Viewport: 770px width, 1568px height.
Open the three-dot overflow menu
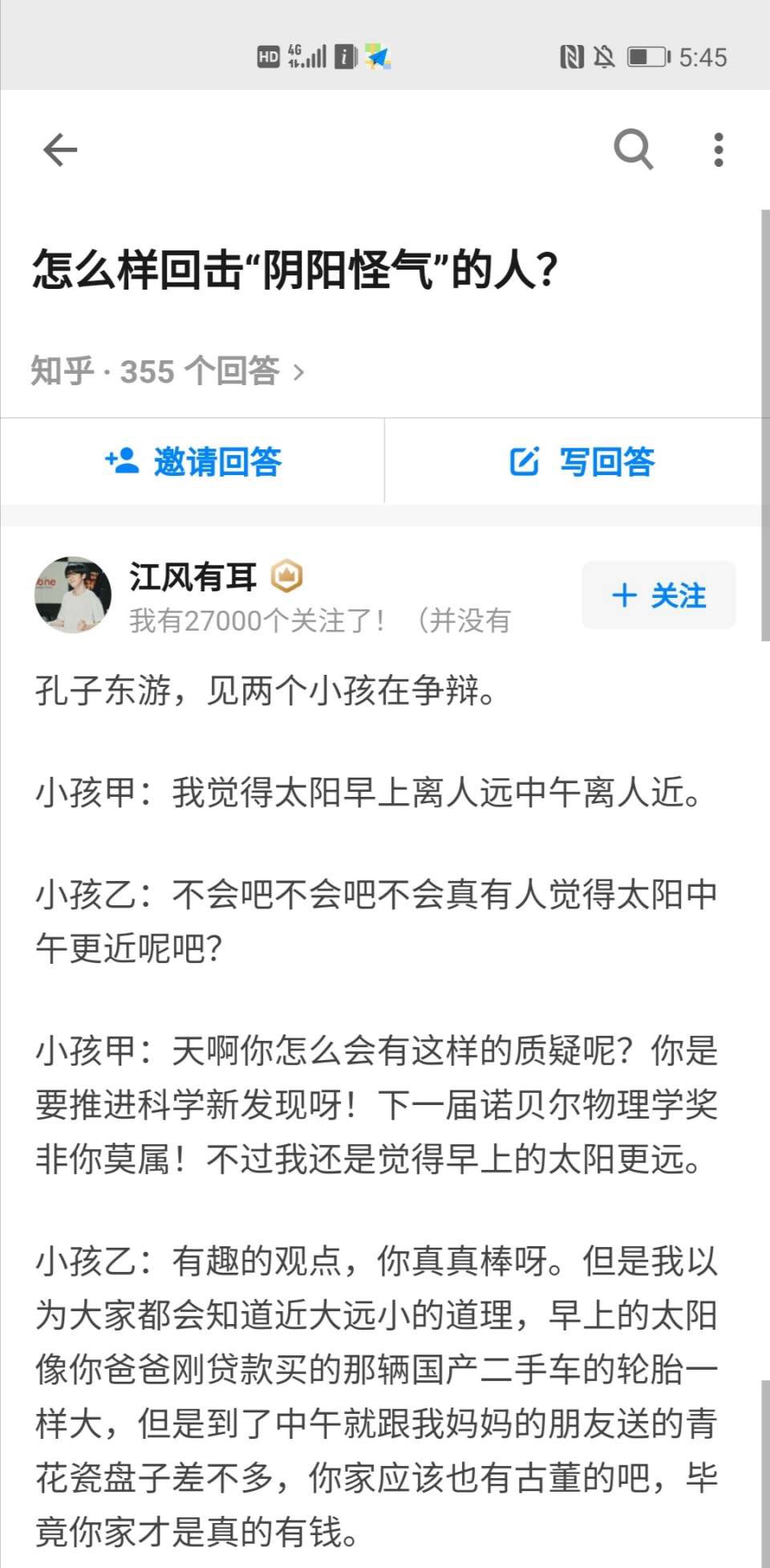click(718, 150)
